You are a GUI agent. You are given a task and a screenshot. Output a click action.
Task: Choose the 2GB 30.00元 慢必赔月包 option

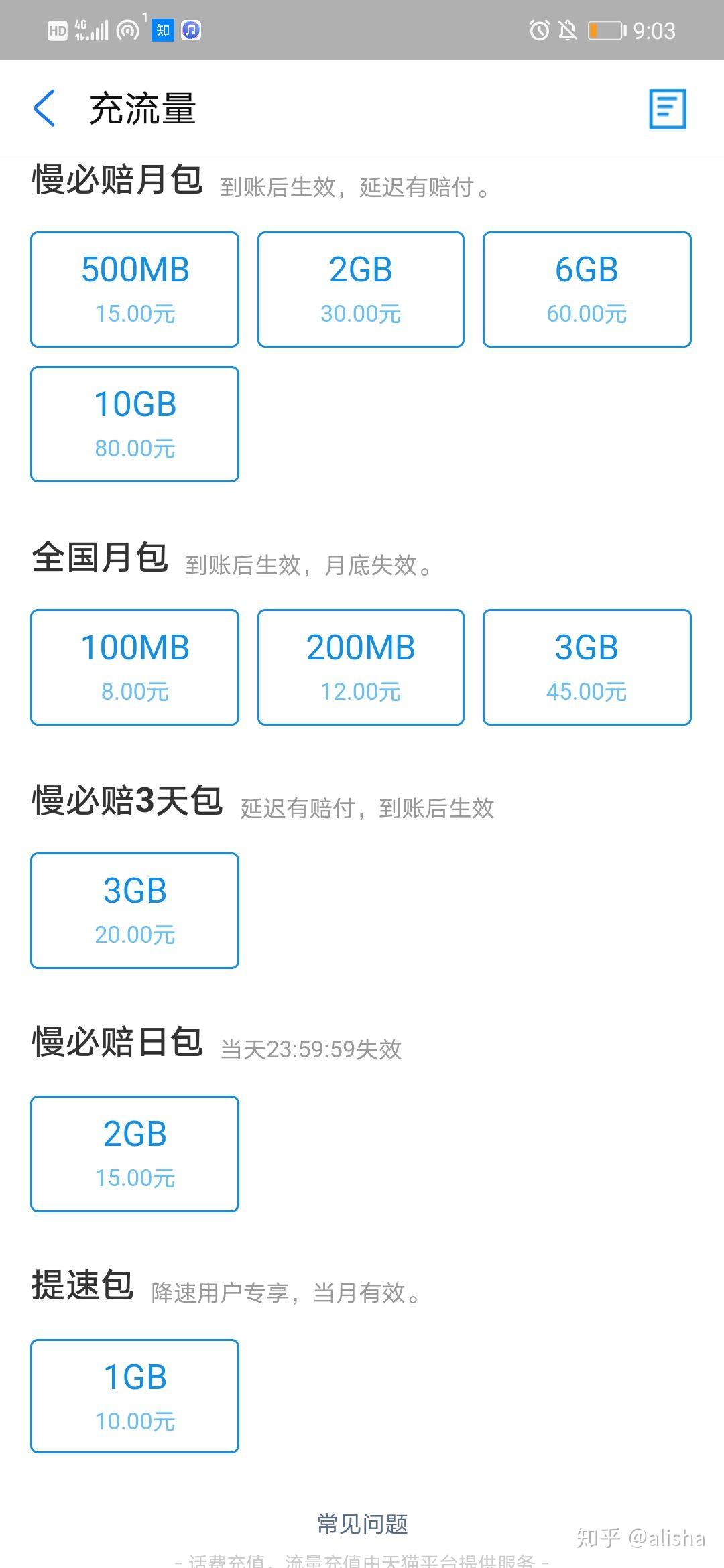click(x=360, y=288)
